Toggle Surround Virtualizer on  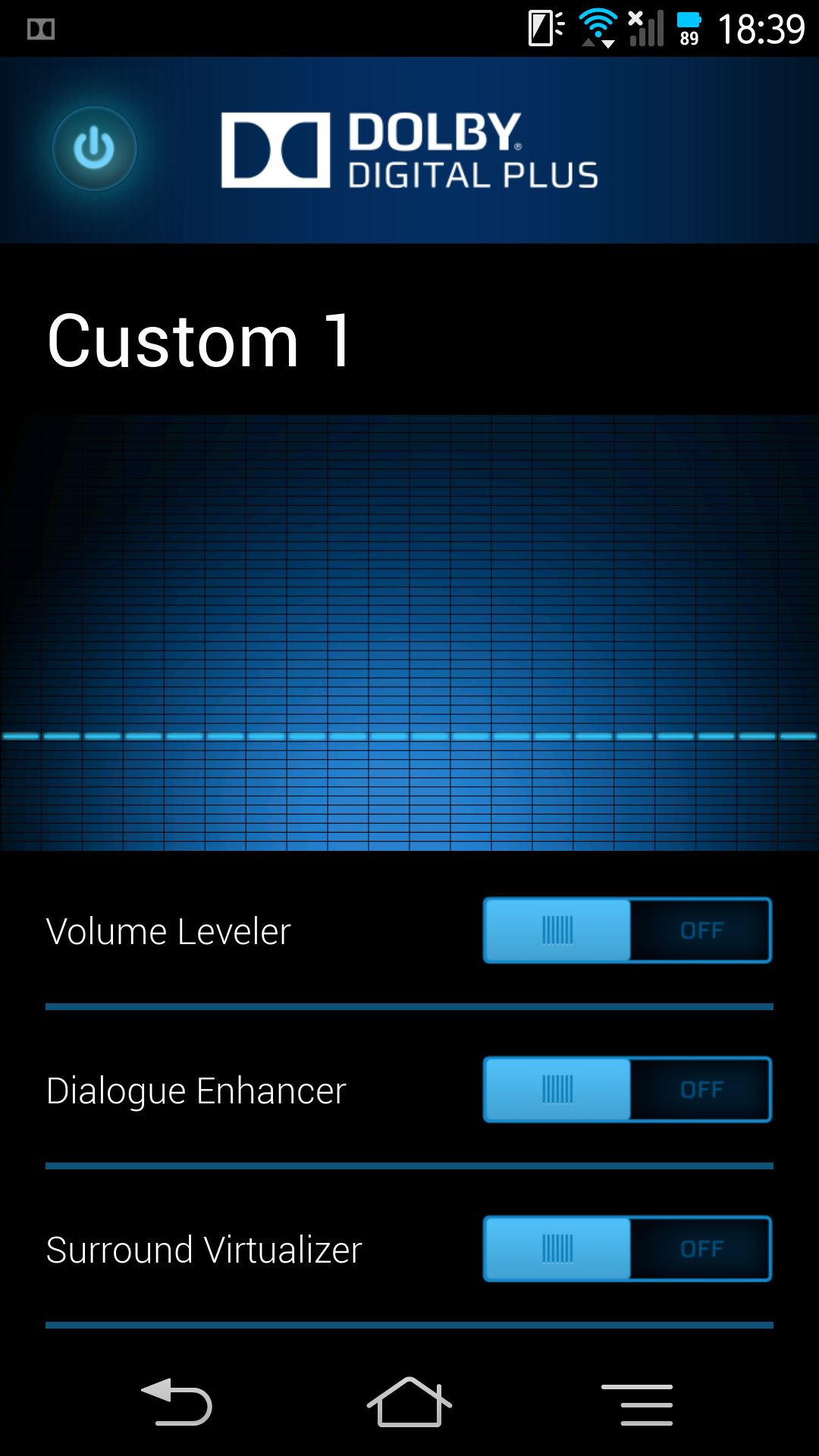coord(627,1249)
